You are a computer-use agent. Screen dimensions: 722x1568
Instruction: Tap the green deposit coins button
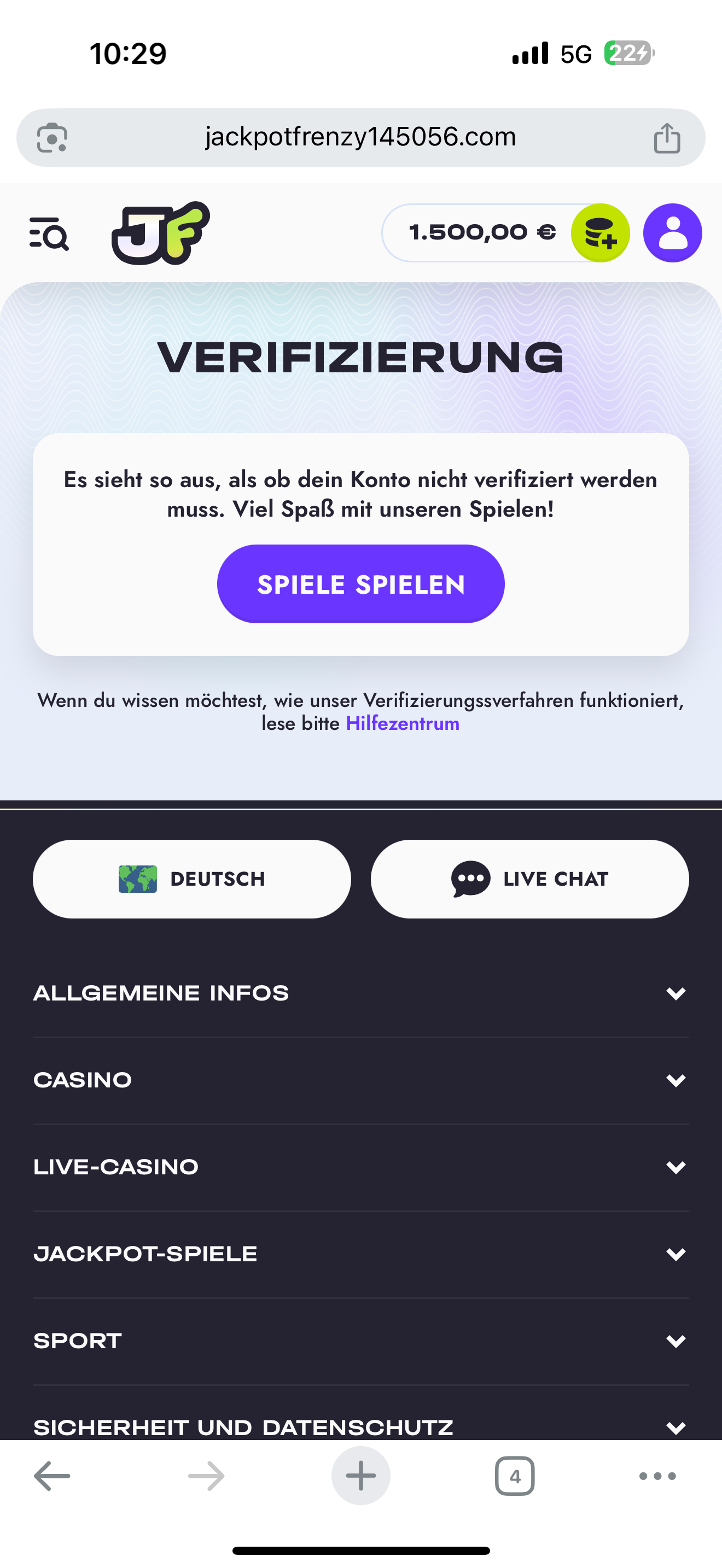pos(599,233)
